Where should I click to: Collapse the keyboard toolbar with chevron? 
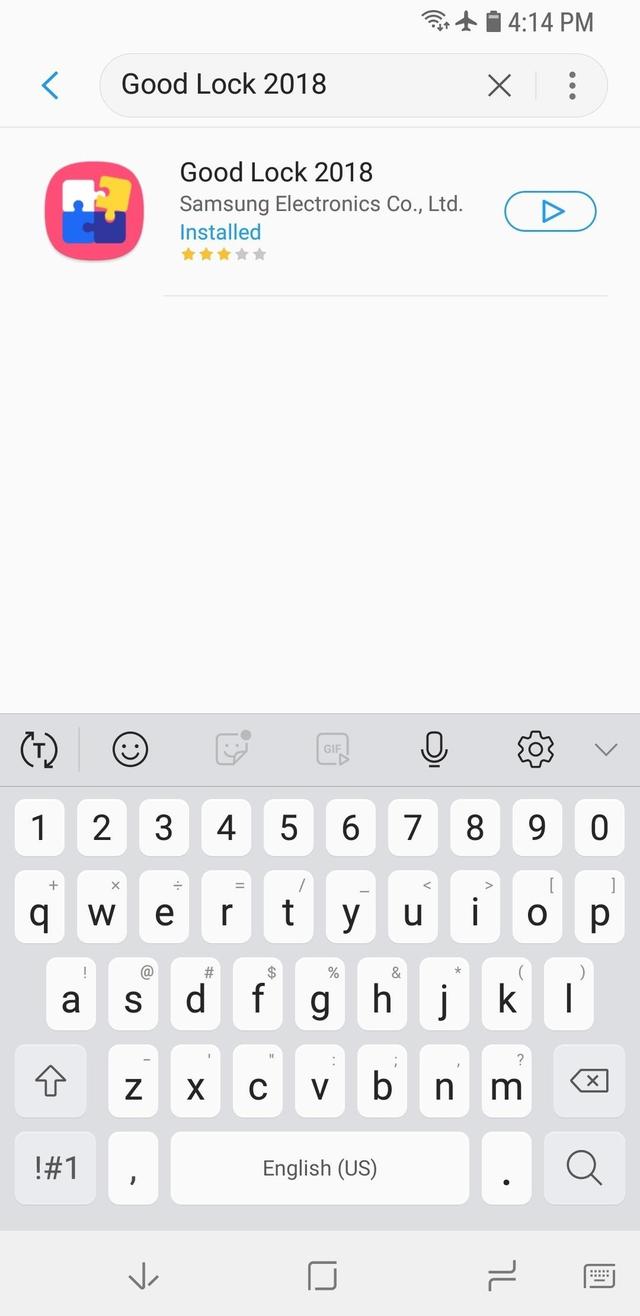606,749
